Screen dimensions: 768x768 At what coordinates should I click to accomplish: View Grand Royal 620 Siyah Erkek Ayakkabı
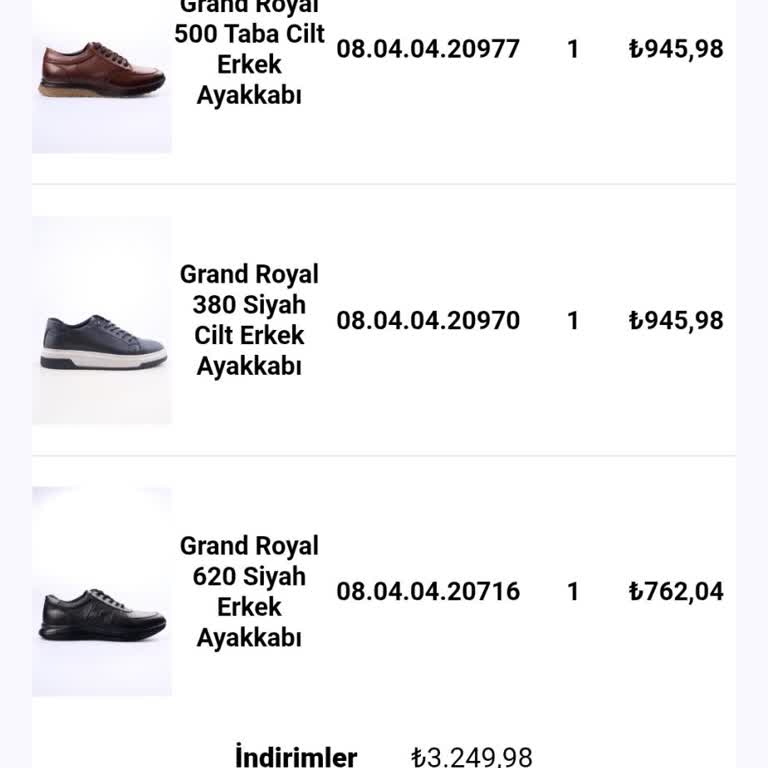point(249,591)
